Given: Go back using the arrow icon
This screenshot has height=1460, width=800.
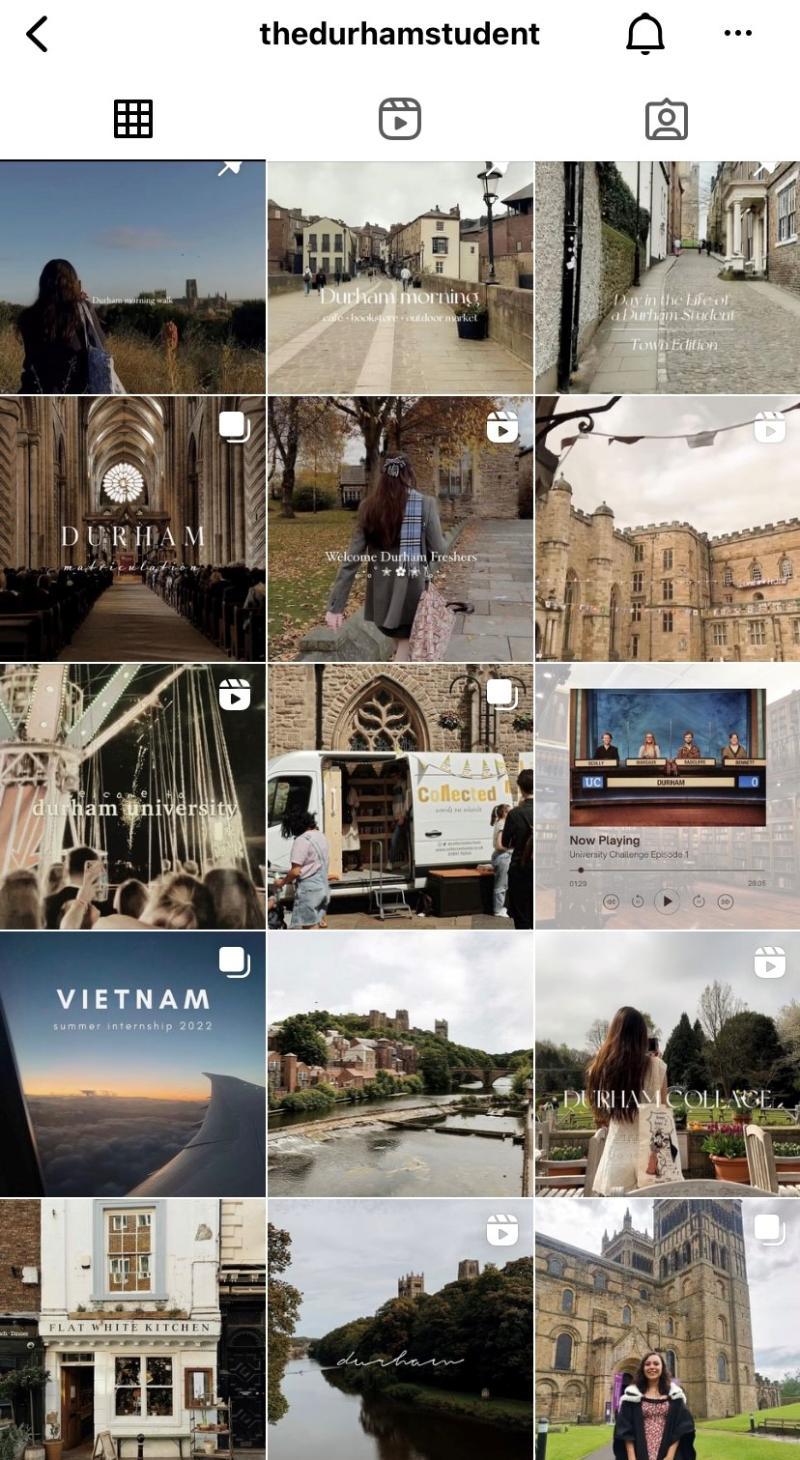Looking at the screenshot, I should tap(37, 34).
